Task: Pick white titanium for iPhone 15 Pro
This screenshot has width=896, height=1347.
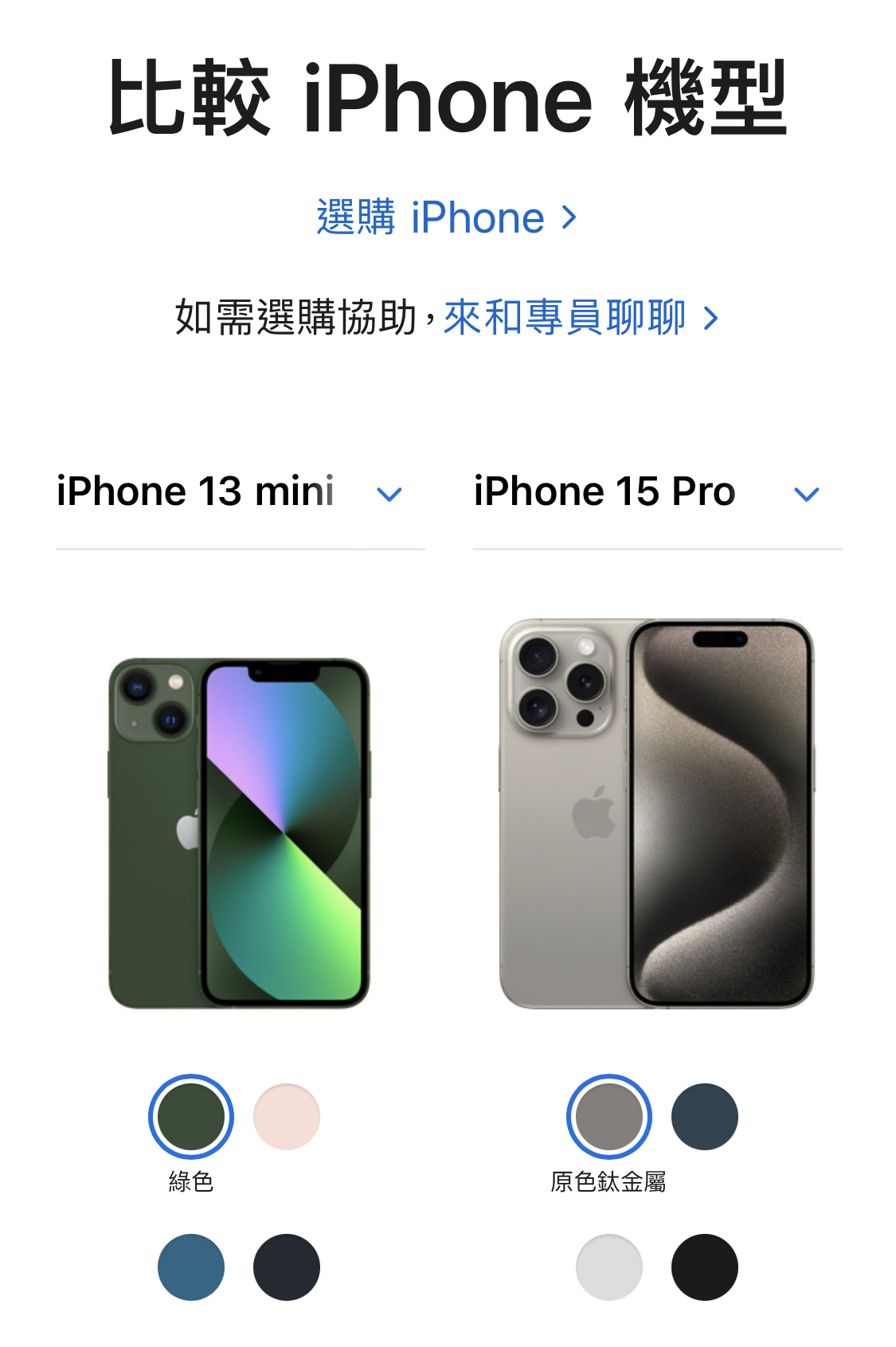Action: tap(608, 1267)
